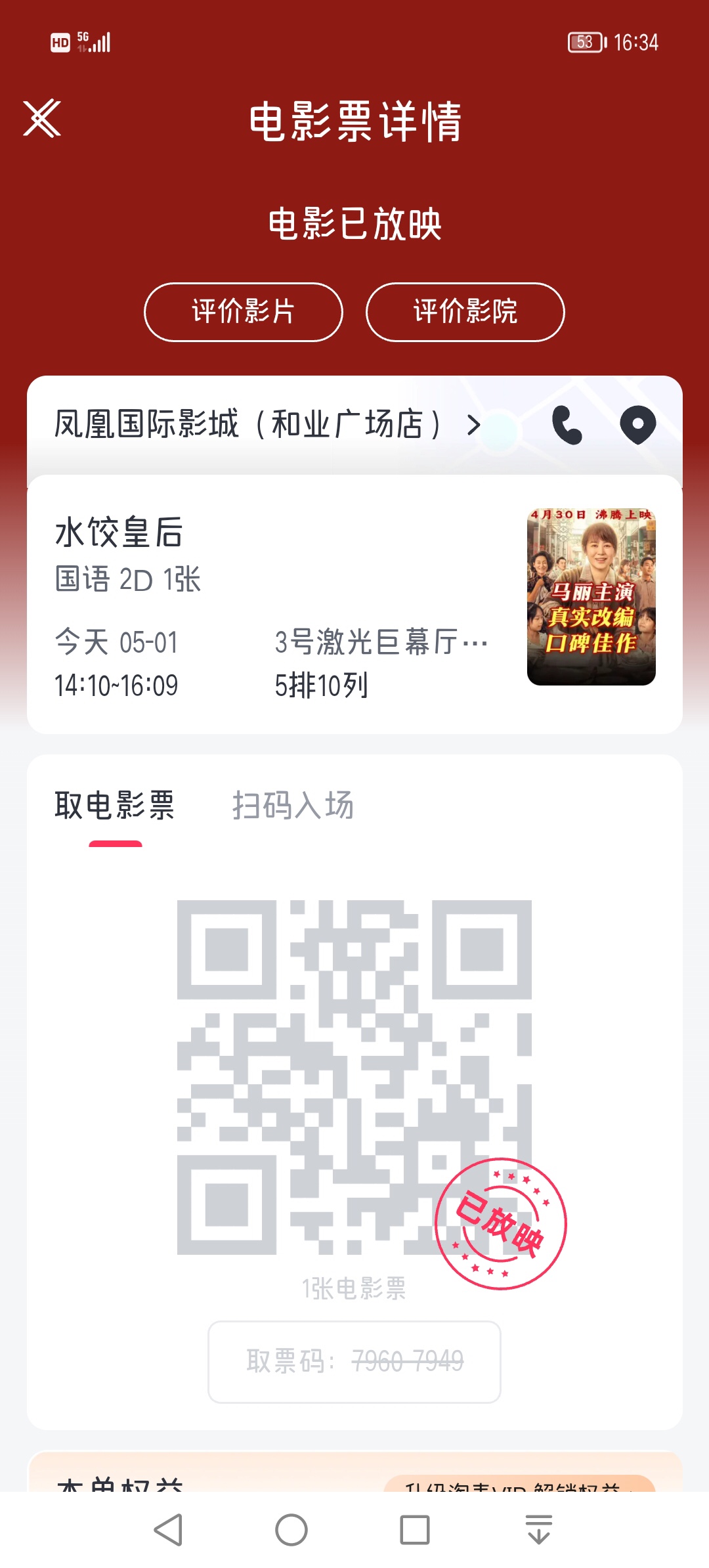Image resolution: width=709 pixels, height=1568 pixels.
Task: Open recent apps with the square button
Action: coord(415,1530)
